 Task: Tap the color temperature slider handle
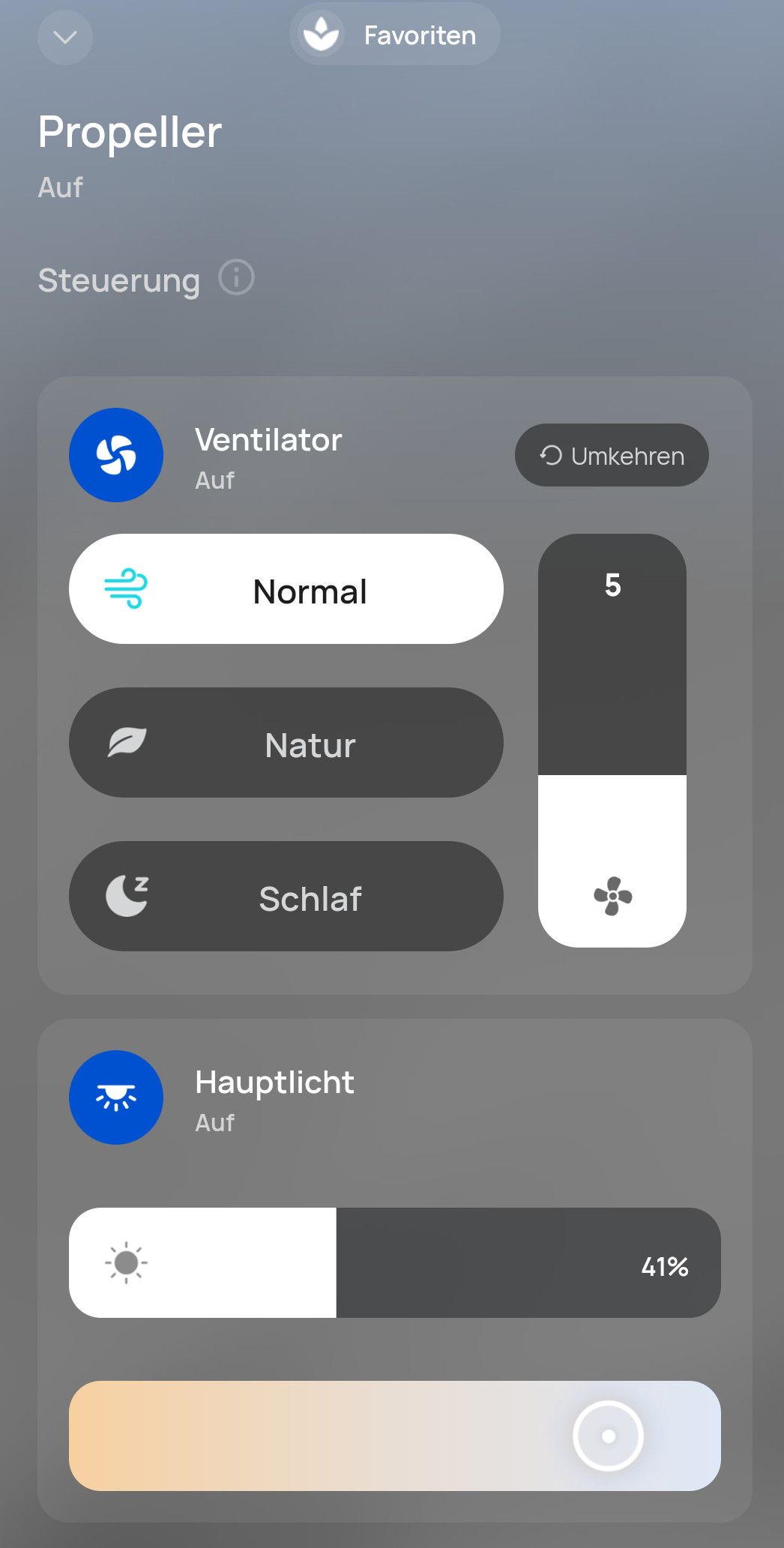pyautogui.click(x=609, y=1436)
